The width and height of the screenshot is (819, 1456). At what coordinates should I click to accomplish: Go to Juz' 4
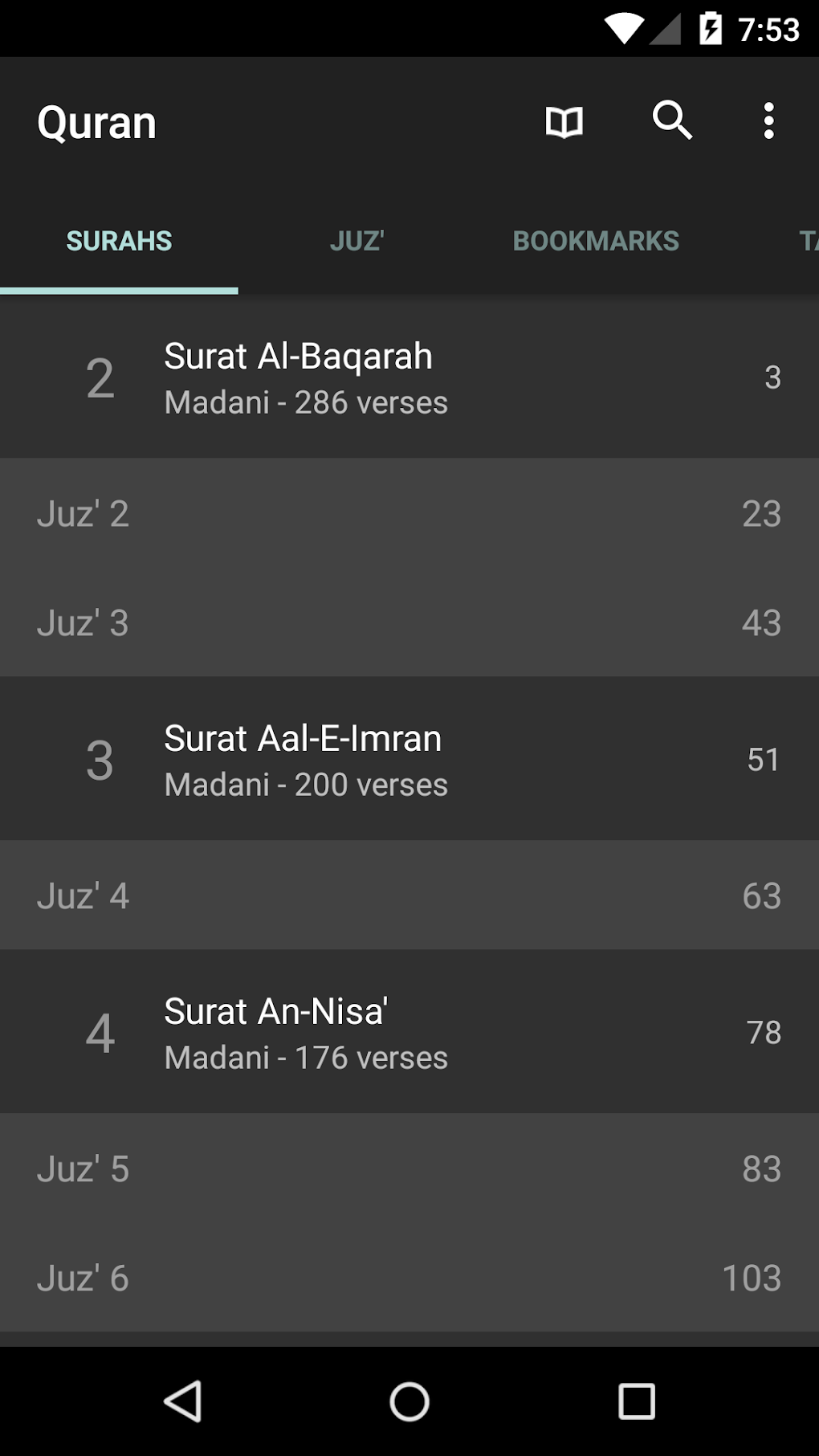(409, 896)
